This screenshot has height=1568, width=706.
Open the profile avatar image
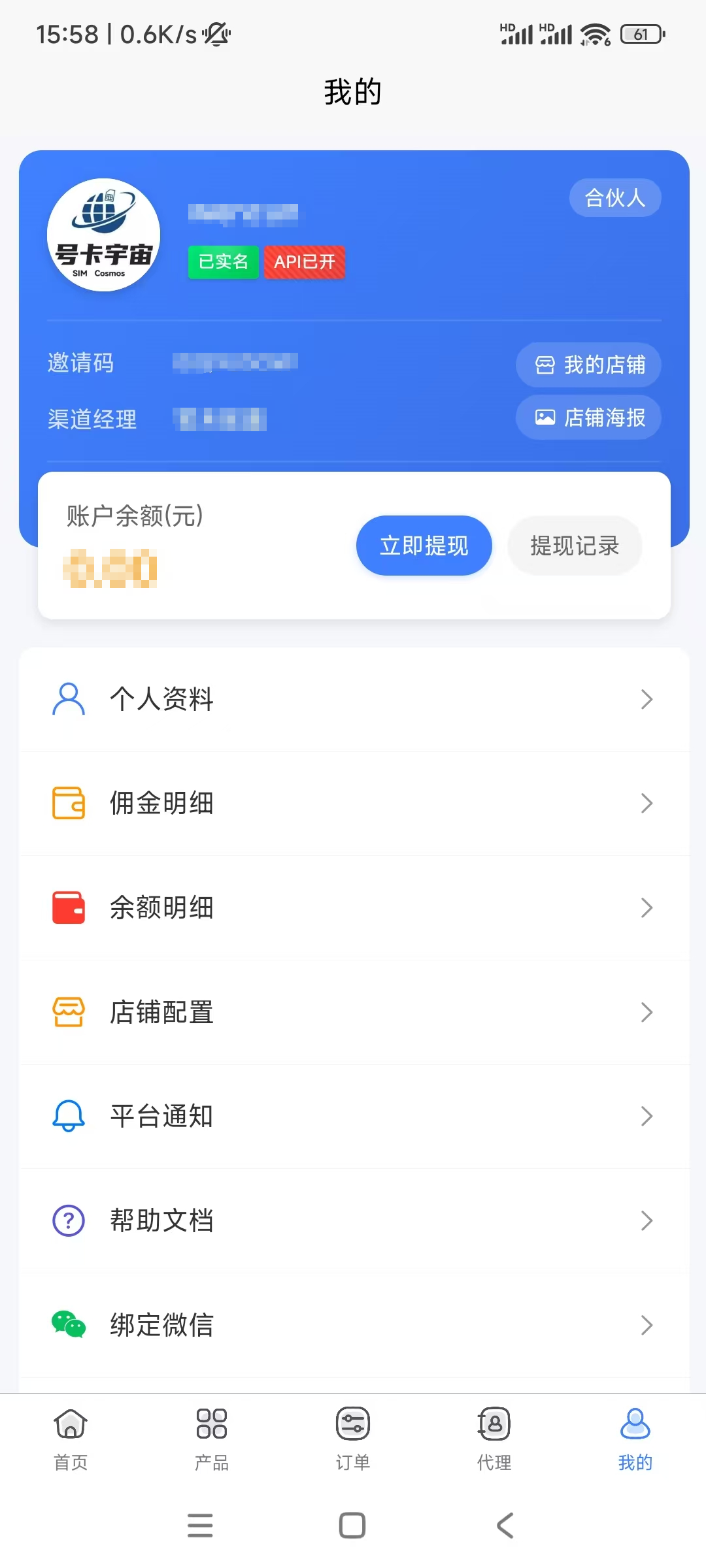click(x=104, y=234)
